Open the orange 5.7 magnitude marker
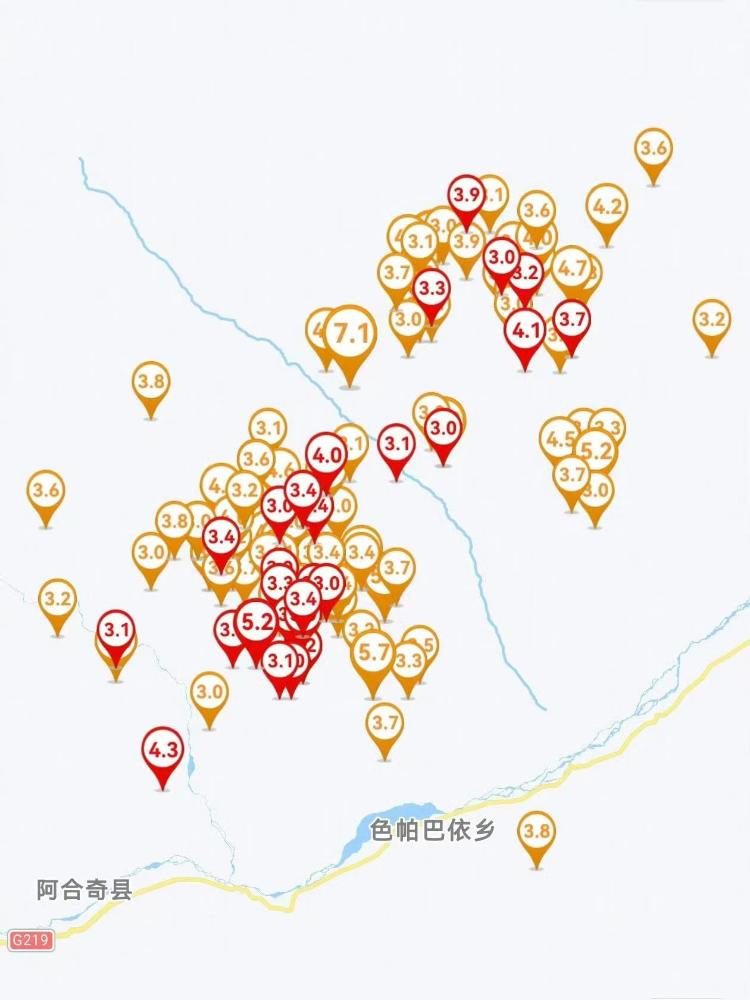This screenshot has height=1000, width=750. point(373,654)
